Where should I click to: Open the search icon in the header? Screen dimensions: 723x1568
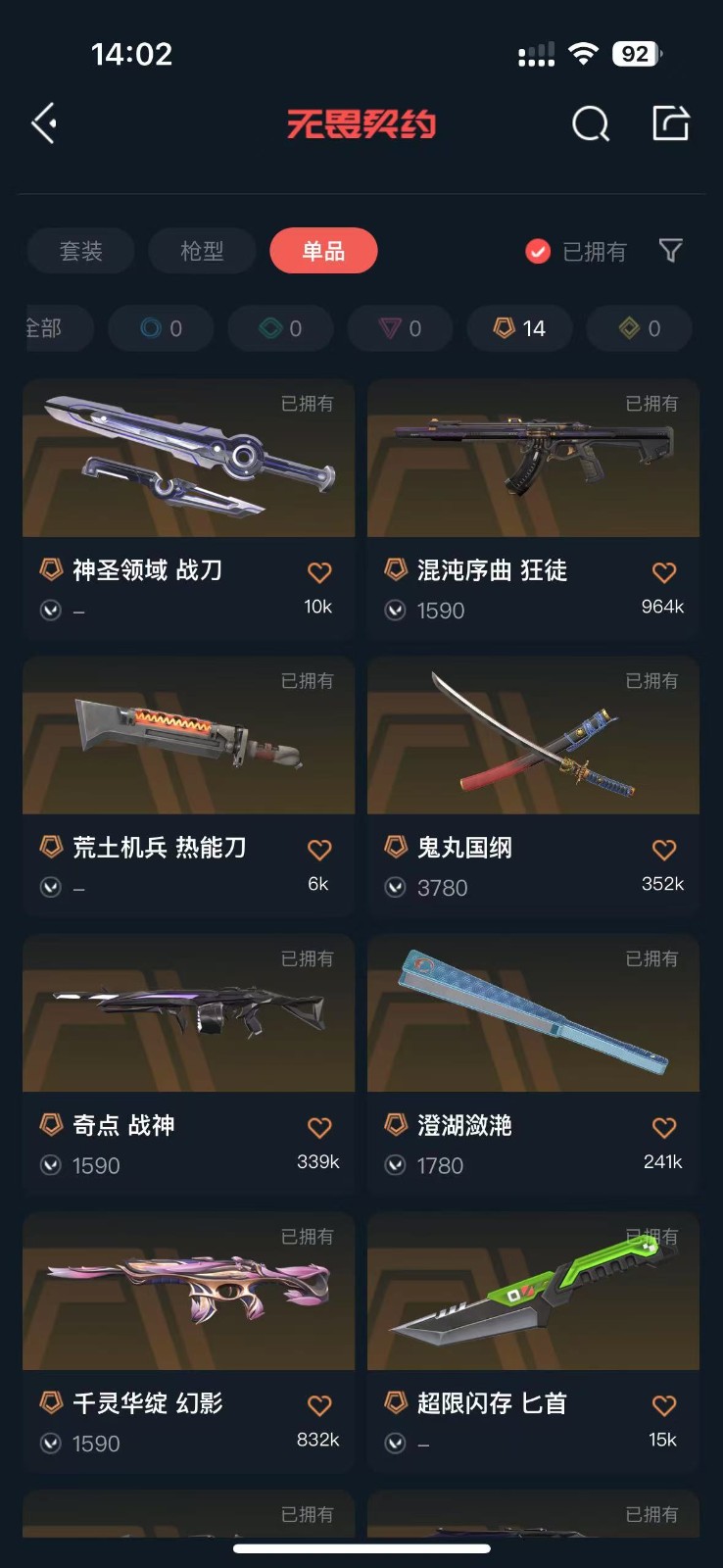tap(590, 124)
